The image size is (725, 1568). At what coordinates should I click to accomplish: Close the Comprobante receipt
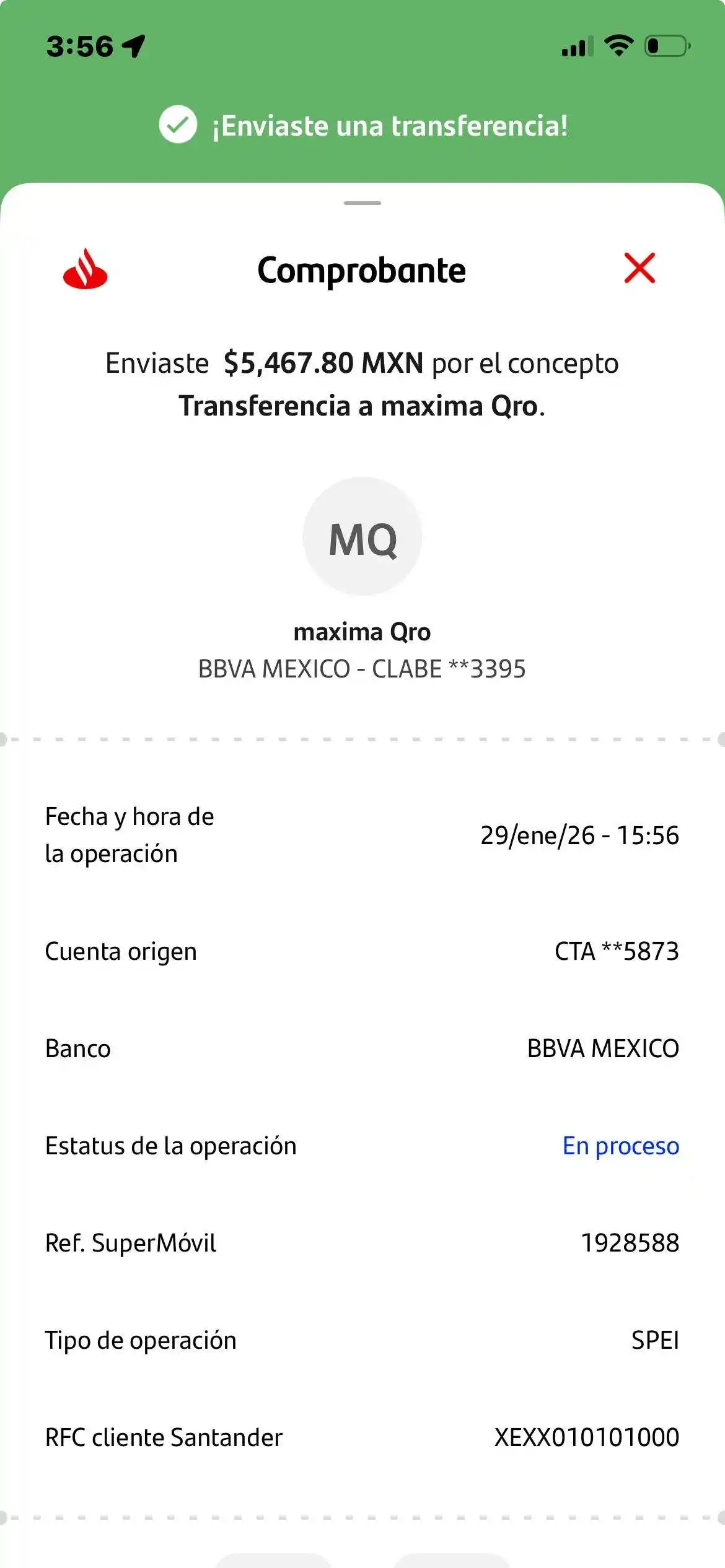pos(639,268)
